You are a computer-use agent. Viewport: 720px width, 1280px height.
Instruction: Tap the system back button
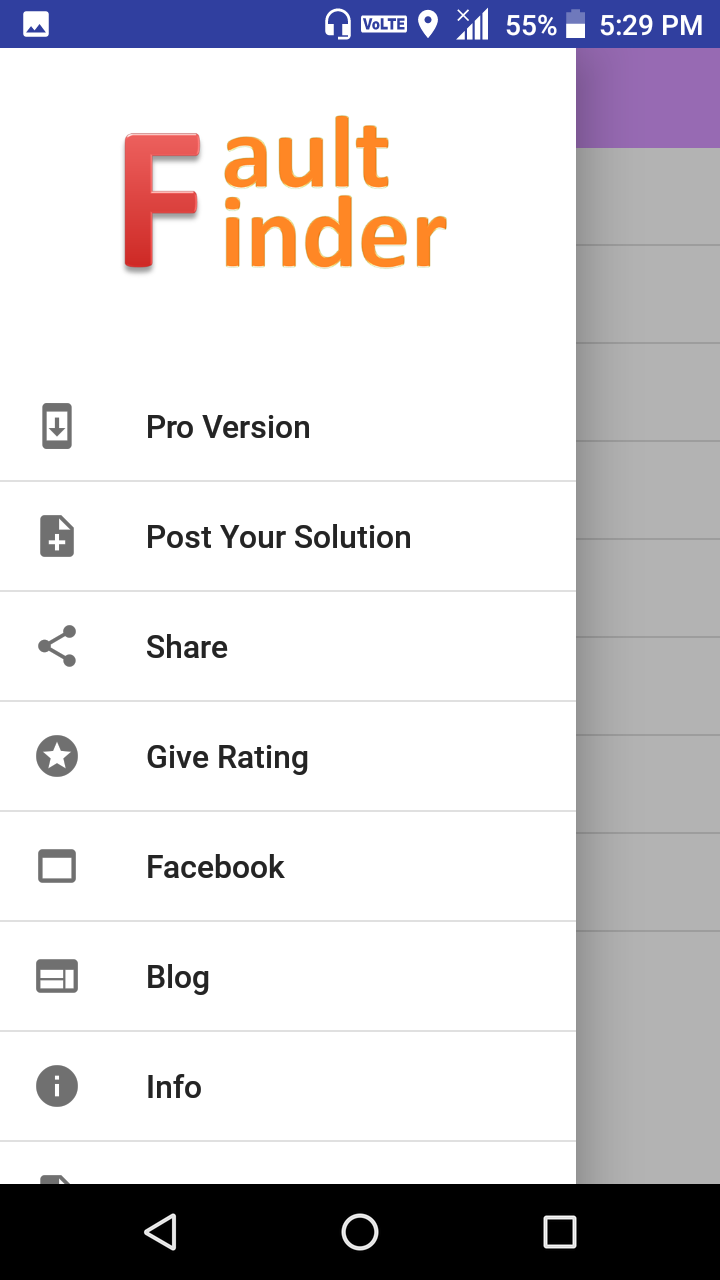coord(160,1232)
